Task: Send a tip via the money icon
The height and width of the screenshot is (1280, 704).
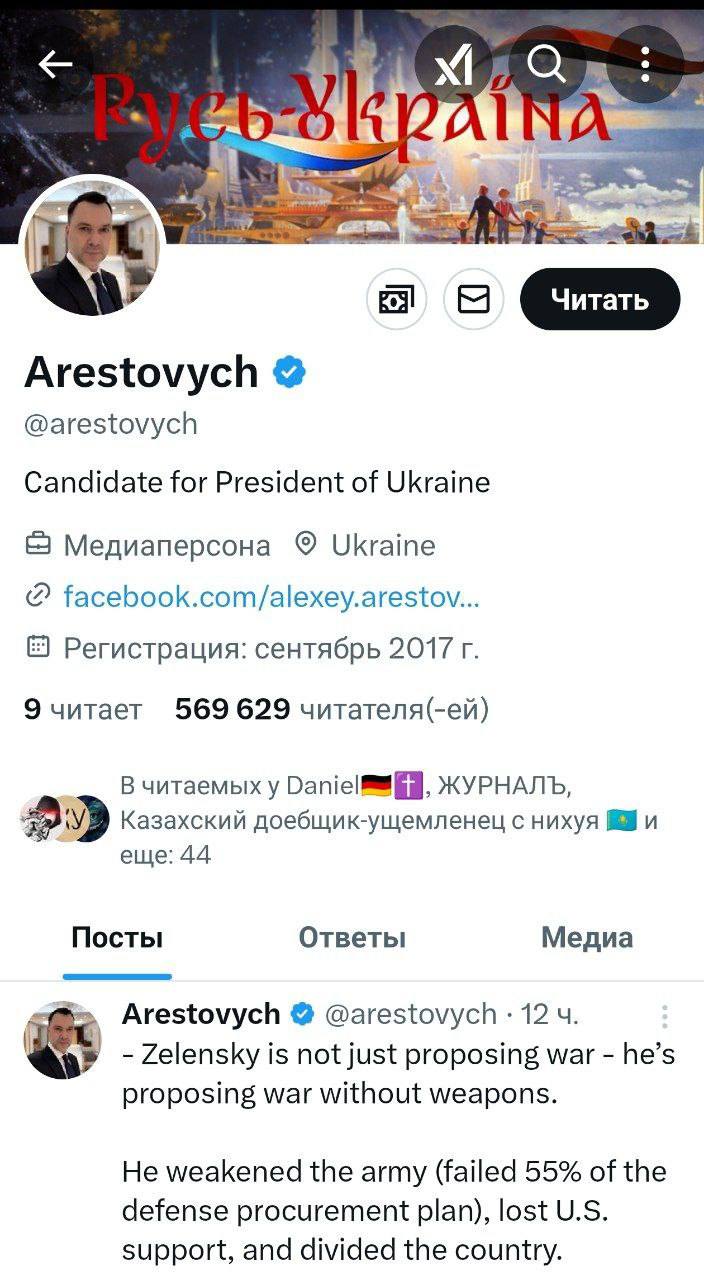Action: click(x=396, y=299)
